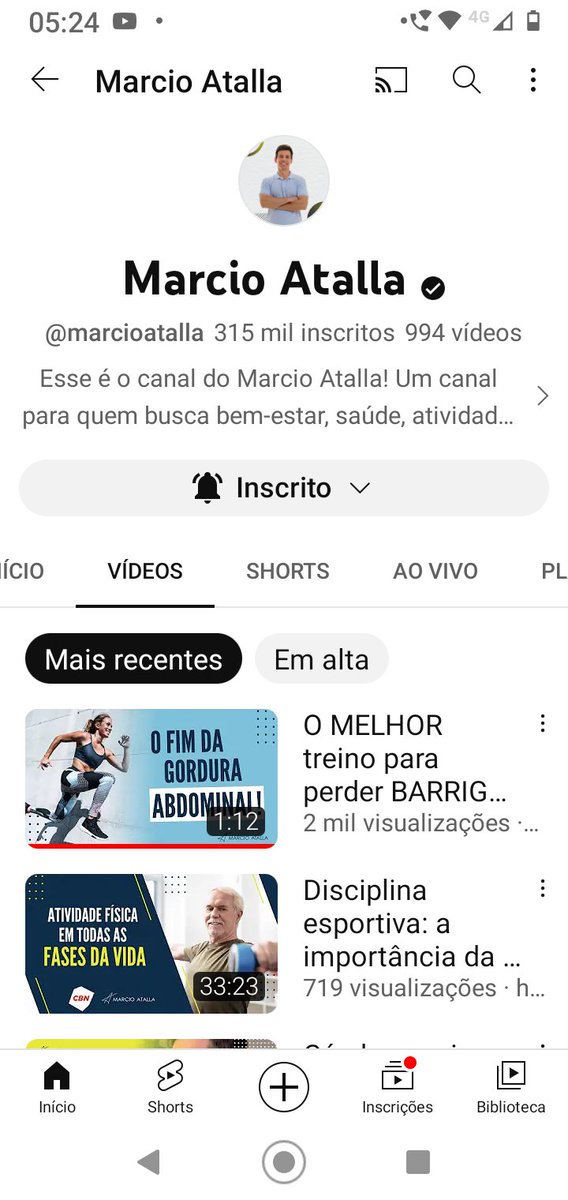
Task: Expand the channel description arrow
Action: coord(543,396)
